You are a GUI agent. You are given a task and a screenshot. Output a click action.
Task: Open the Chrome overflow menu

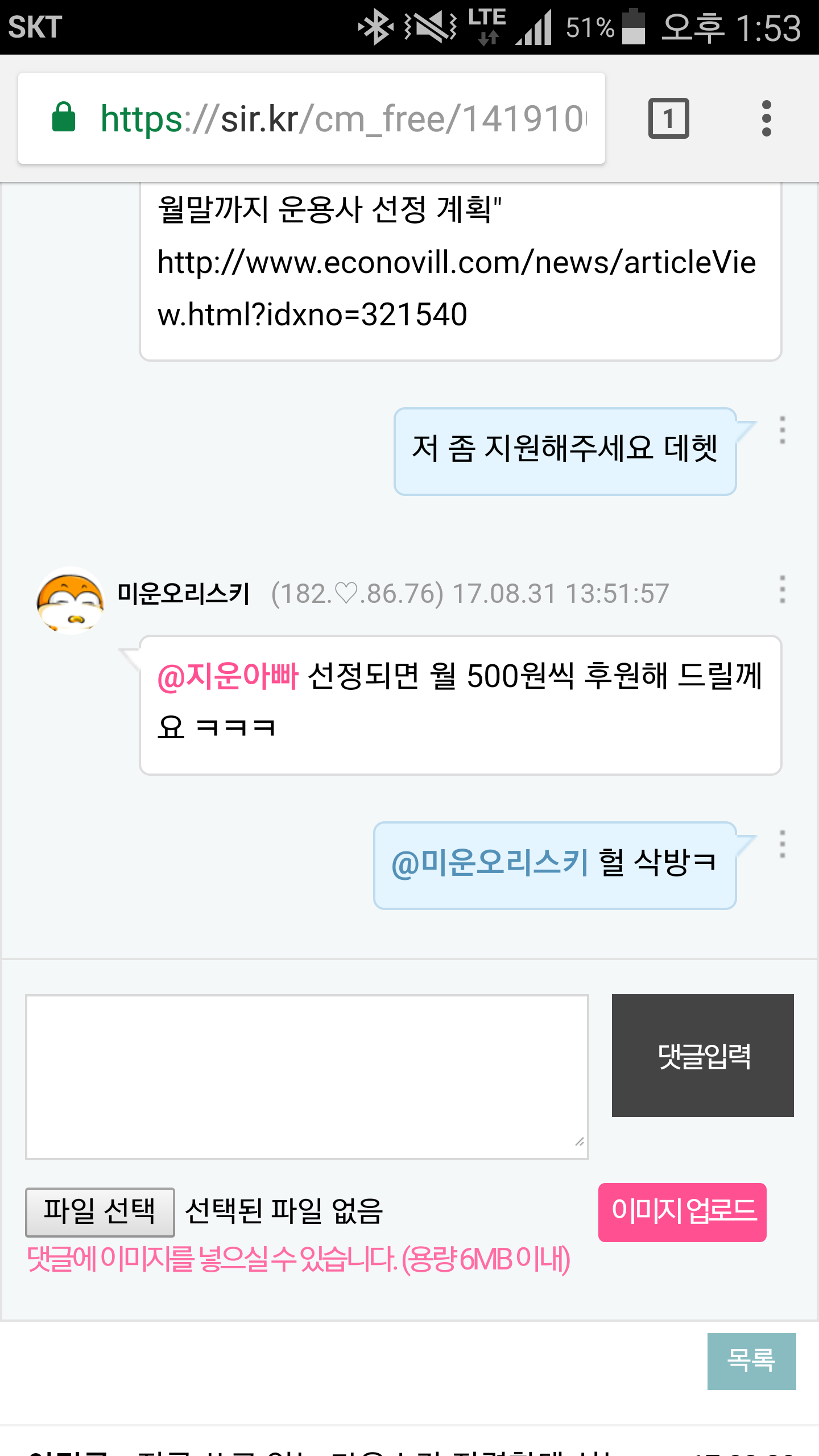pyautogui.click(x=766, y=118)
